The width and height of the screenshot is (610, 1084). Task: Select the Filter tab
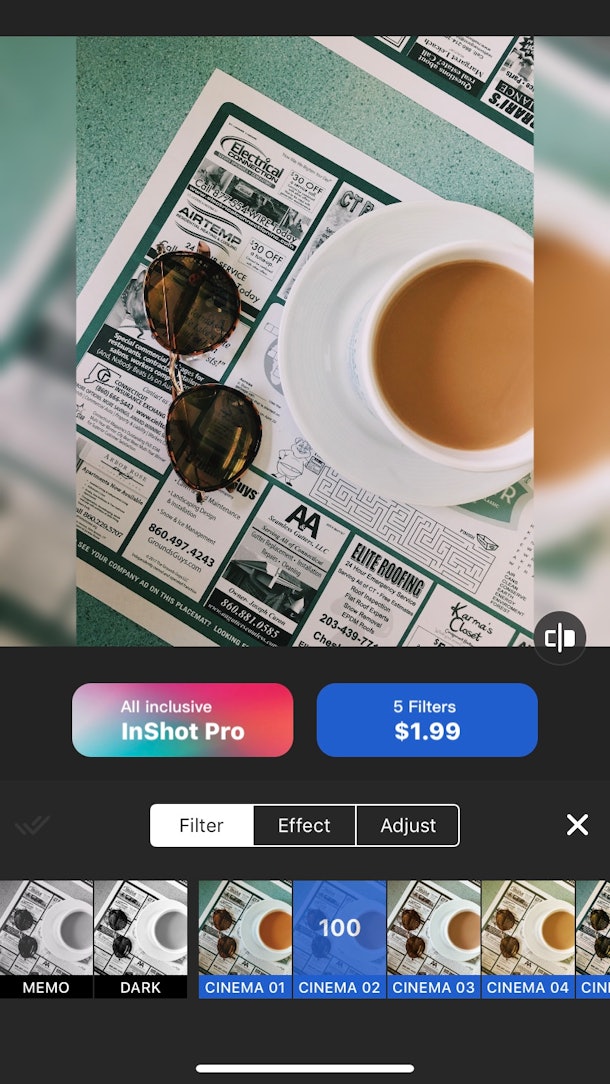(x=202, y=825)
